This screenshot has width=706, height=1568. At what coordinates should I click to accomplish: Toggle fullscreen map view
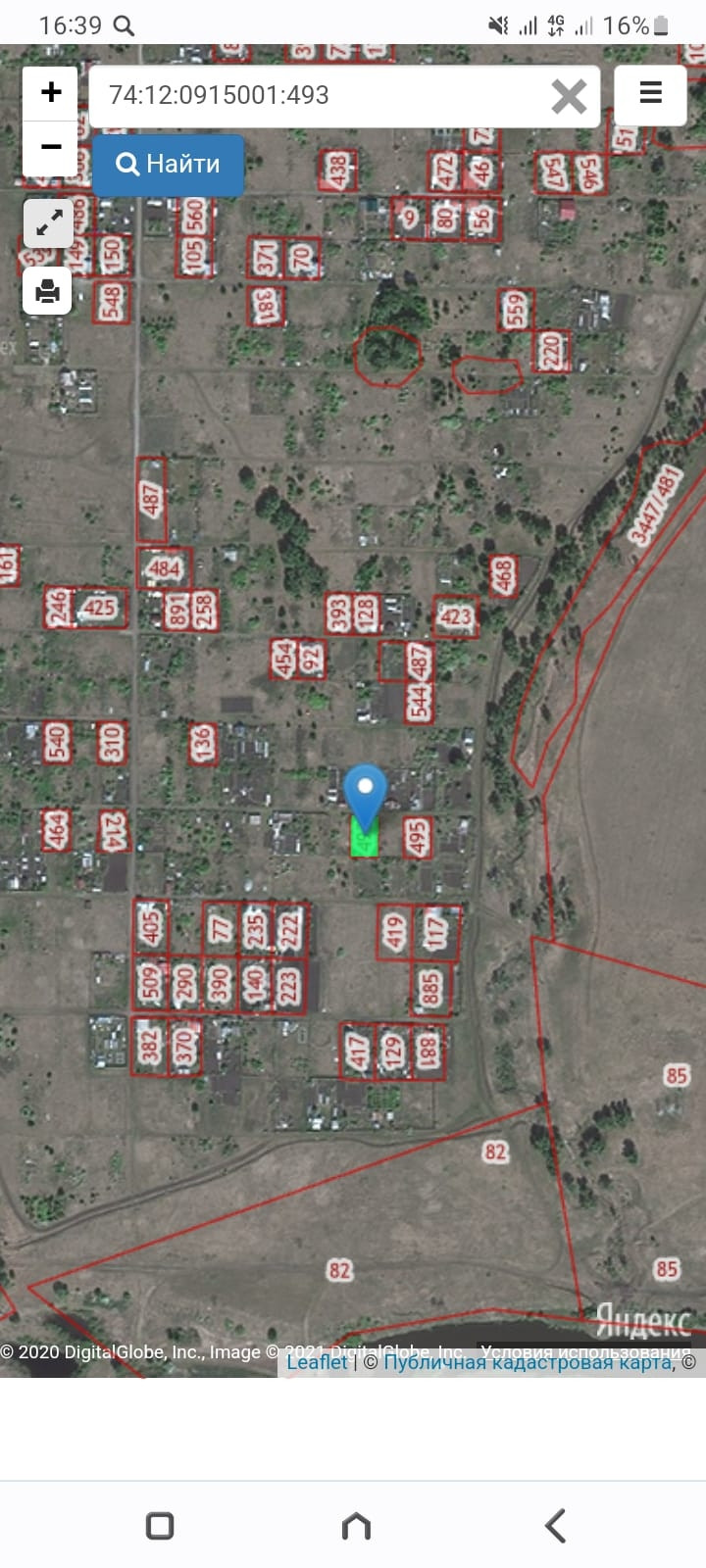point(48,222)
